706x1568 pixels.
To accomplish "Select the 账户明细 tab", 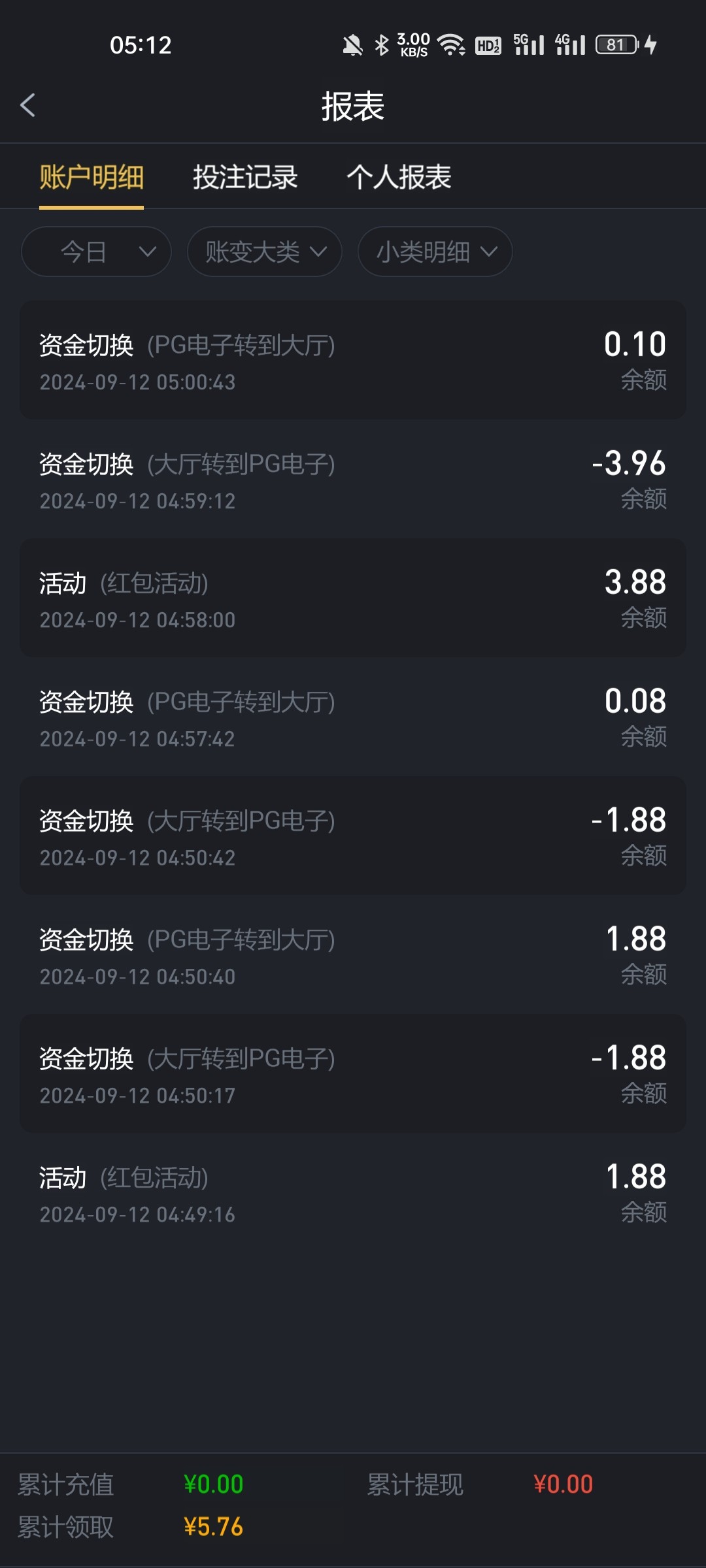I will (x=92, y=177).
